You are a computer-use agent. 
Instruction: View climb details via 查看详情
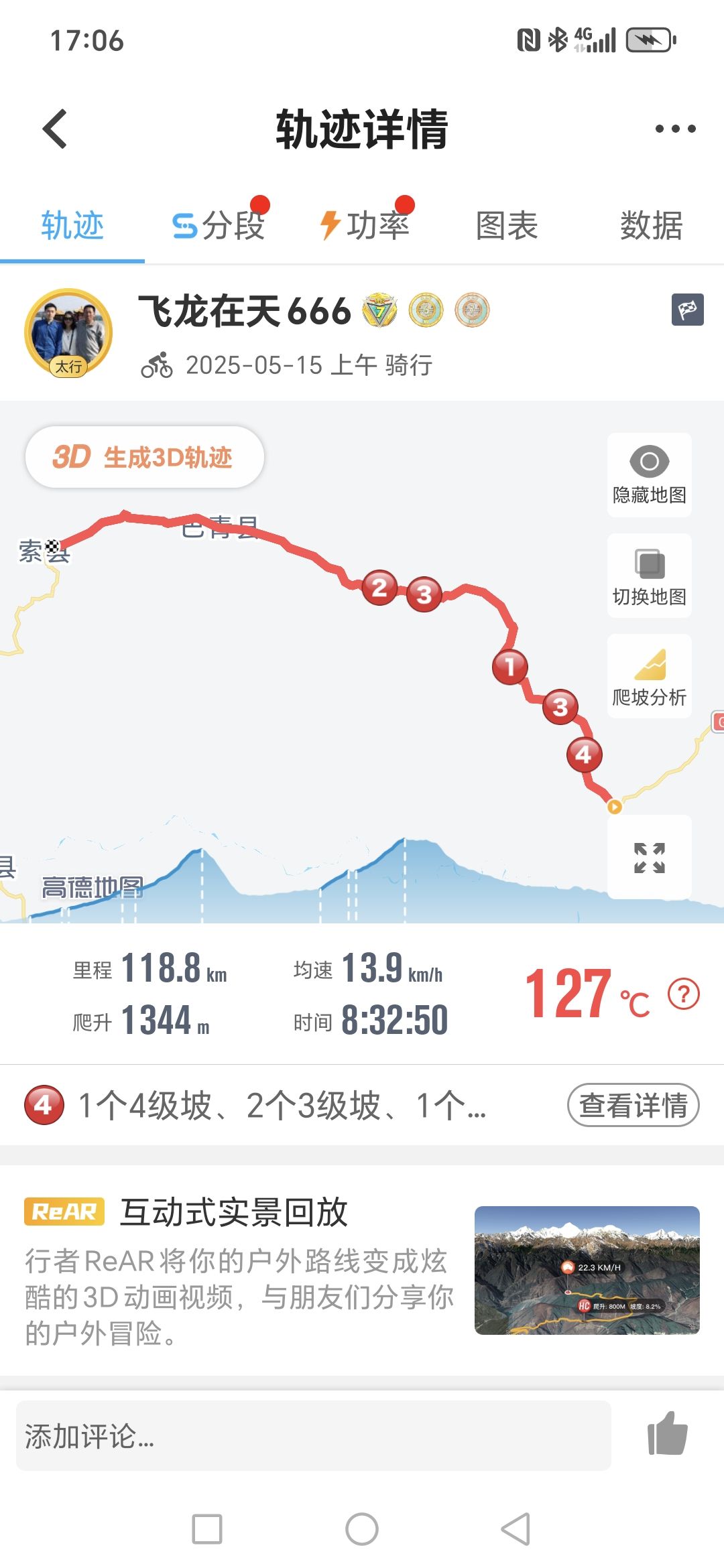[633, 1105]
